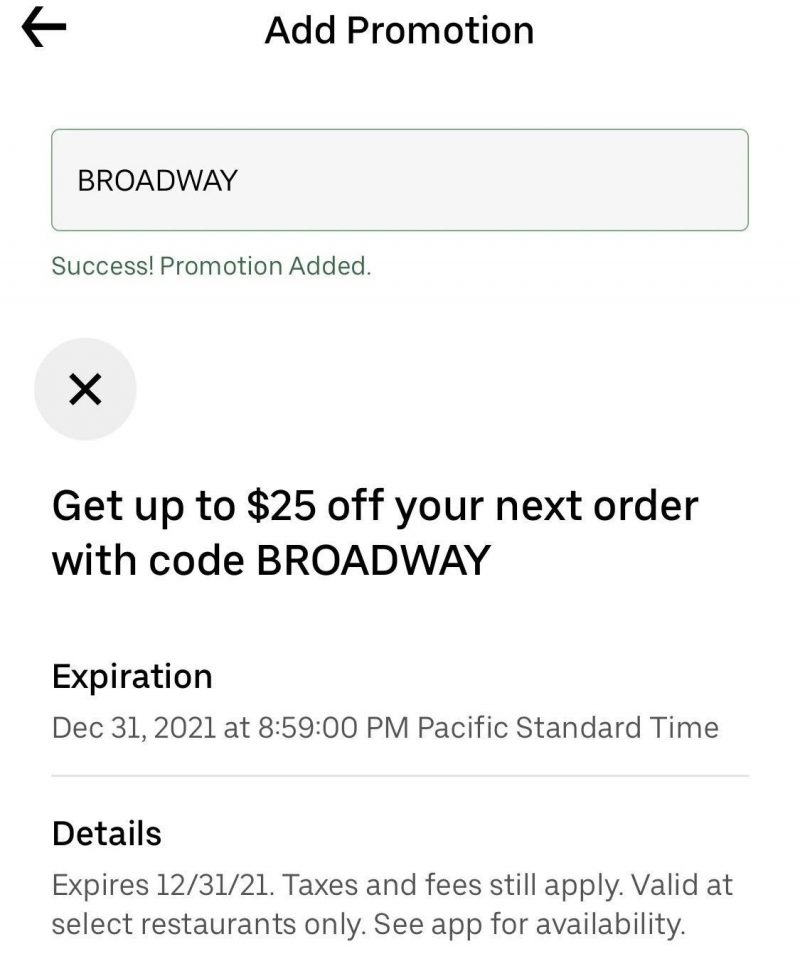Dismiss the promotion details with X
Screen dimensions: 800x959
pyautogui.click(x=85, y=390)
